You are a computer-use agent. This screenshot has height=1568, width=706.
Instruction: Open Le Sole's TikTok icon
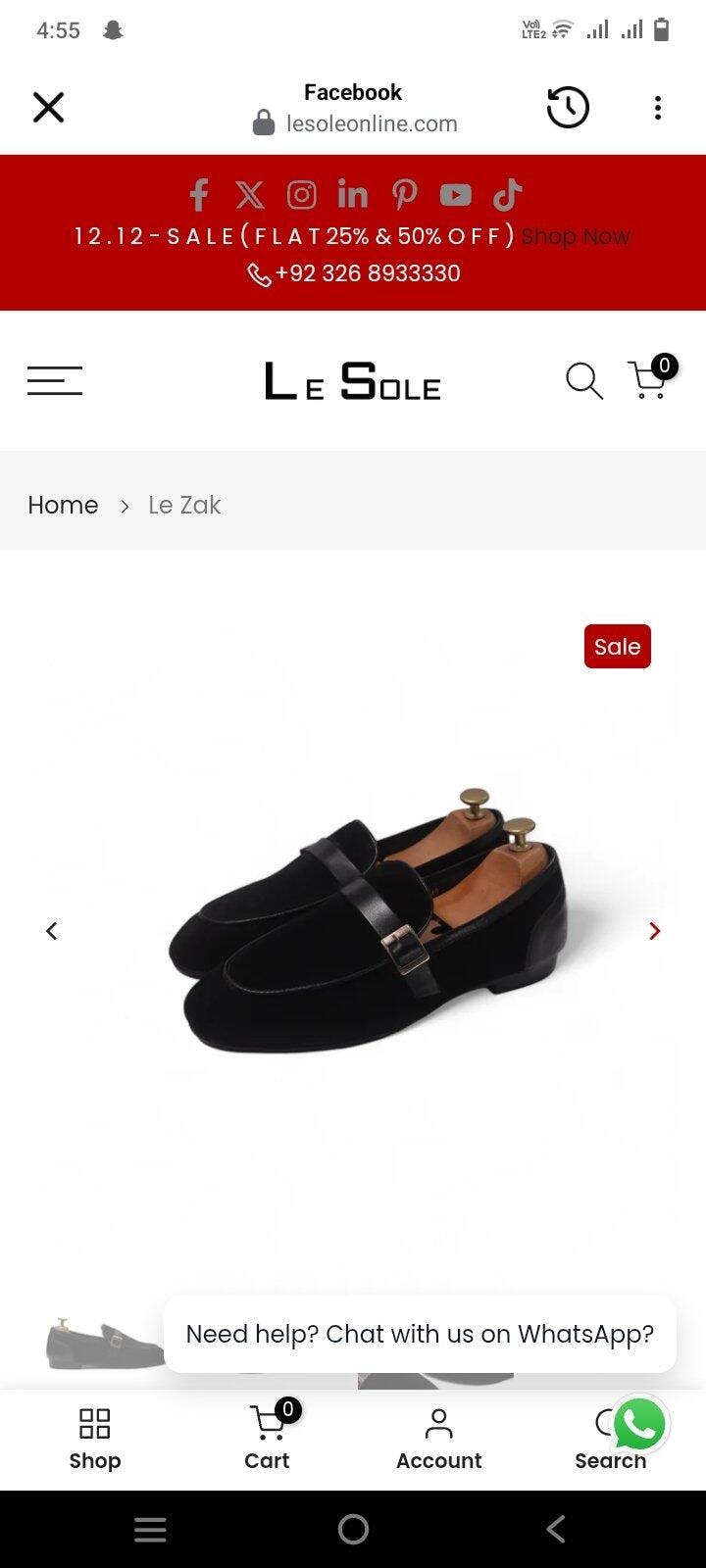tap(507, 195)
